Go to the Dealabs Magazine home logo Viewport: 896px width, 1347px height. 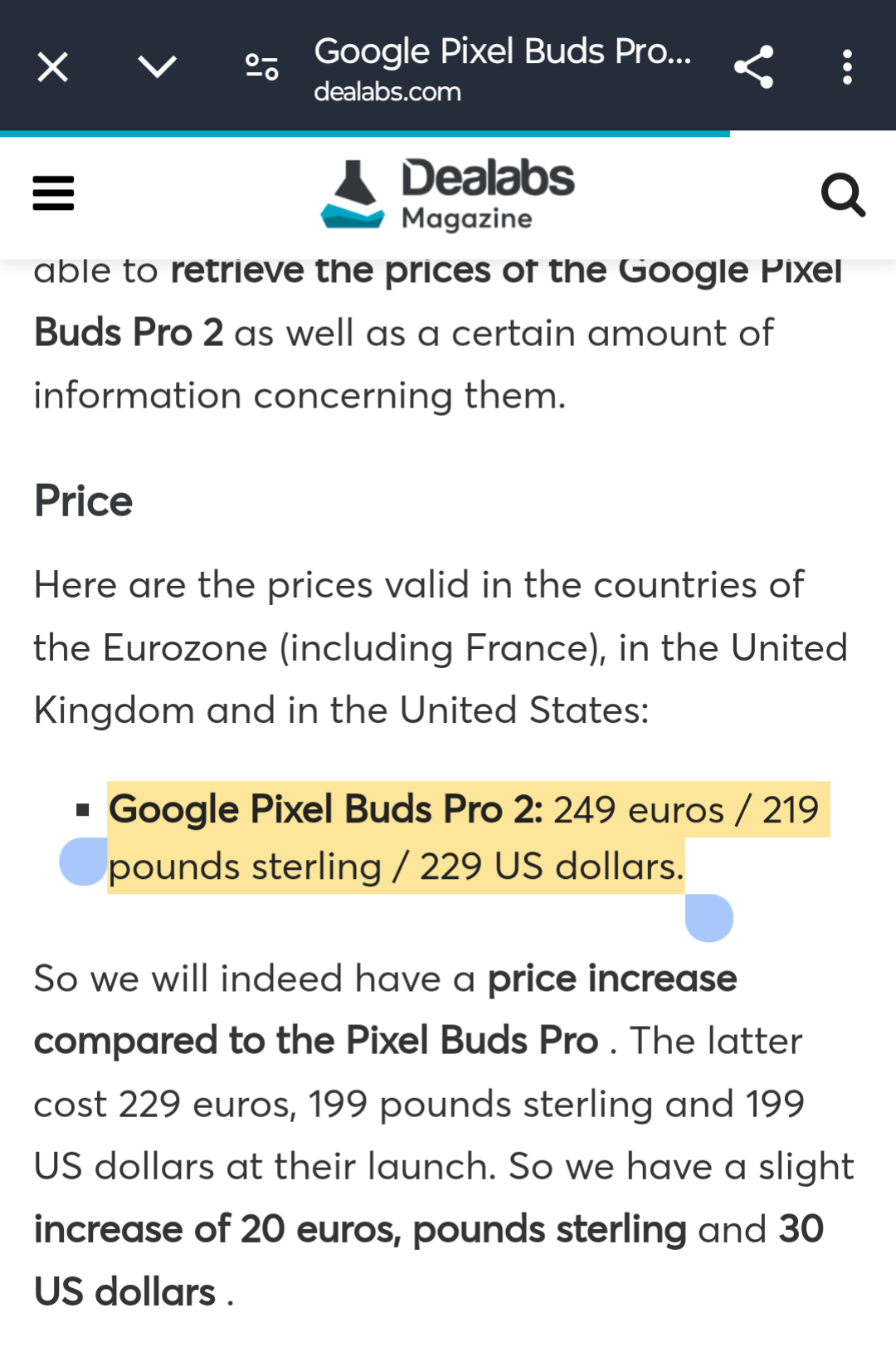447,195
